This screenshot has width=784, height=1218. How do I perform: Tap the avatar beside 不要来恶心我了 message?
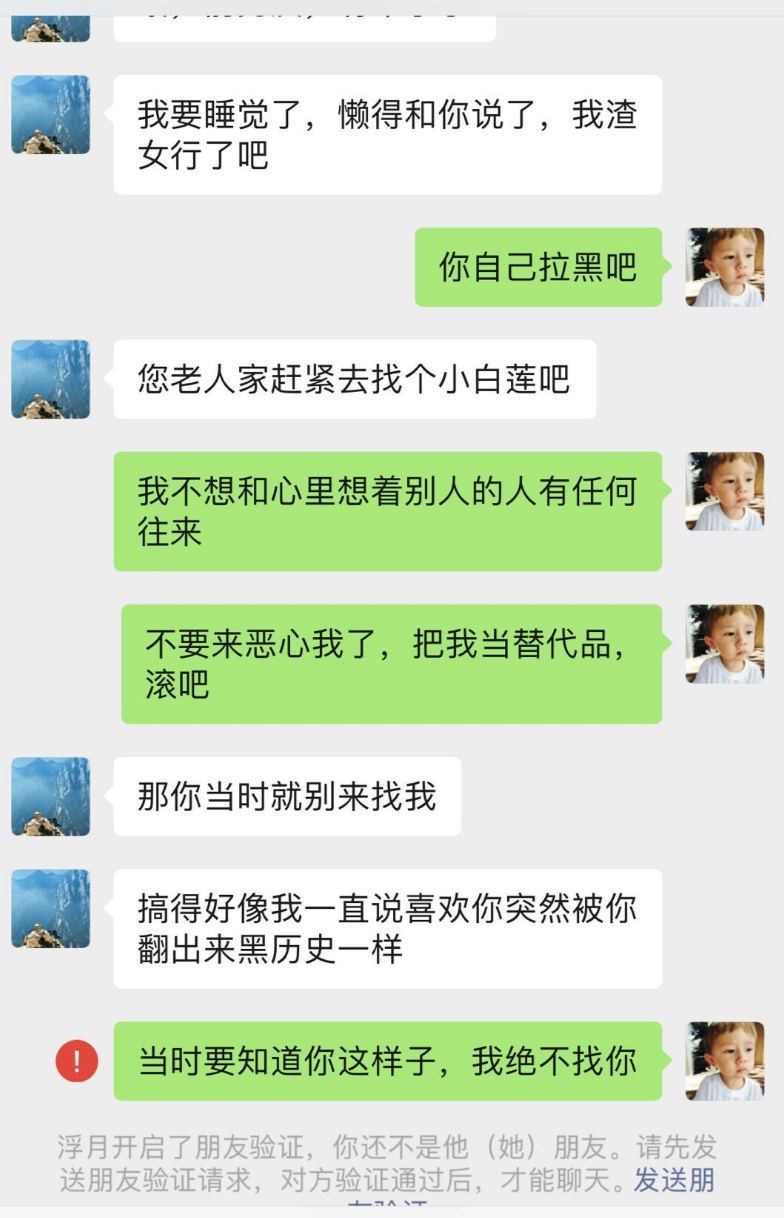[x=725, y=644]
